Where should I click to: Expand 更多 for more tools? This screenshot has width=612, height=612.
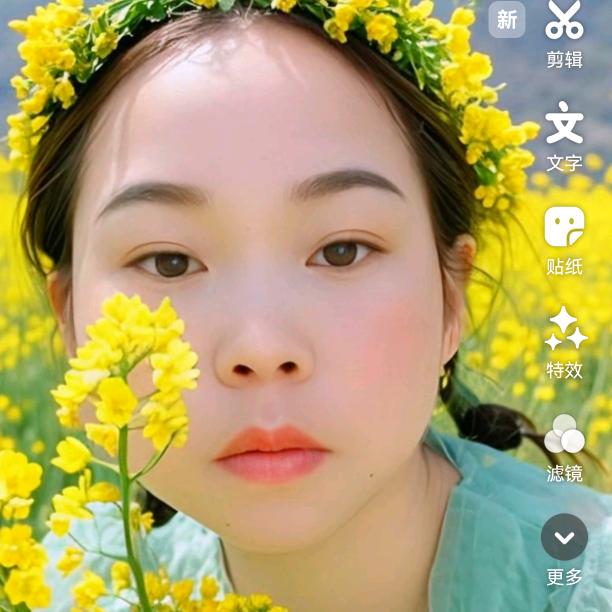(564, 539)
